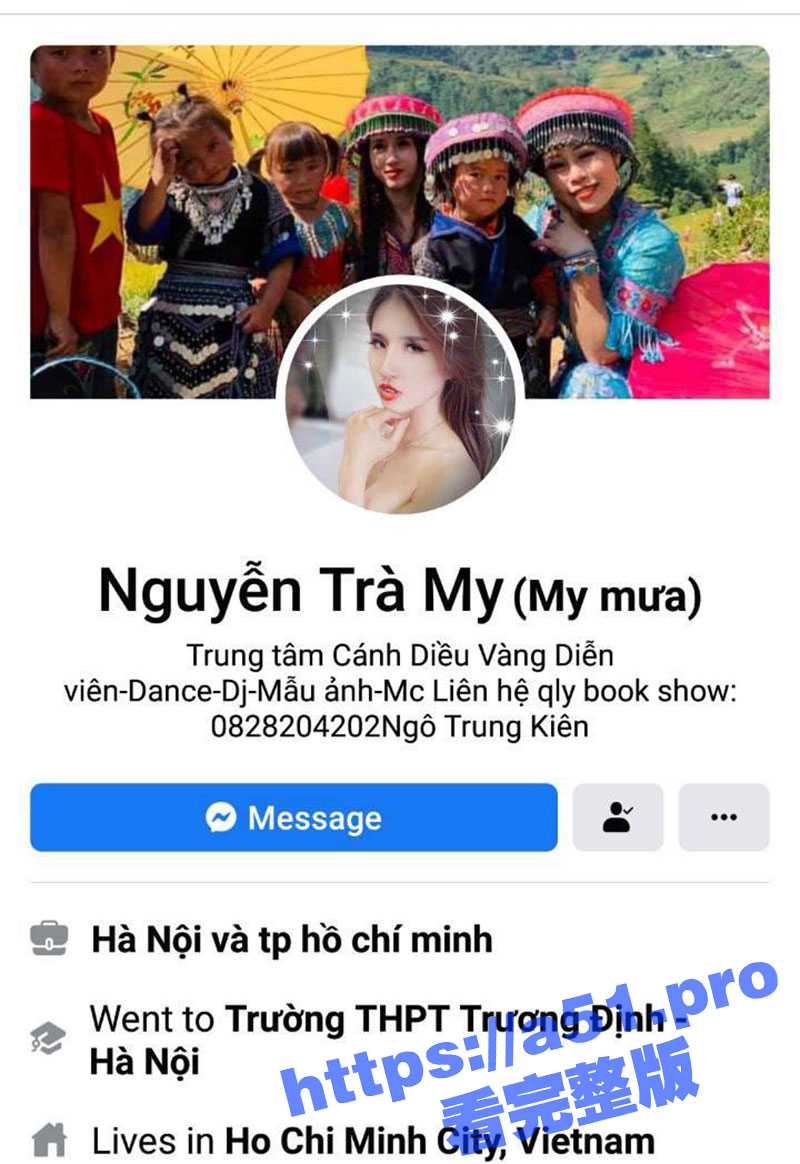Open the friend status button
This screenshot has width=800, height=1164.
617,817
